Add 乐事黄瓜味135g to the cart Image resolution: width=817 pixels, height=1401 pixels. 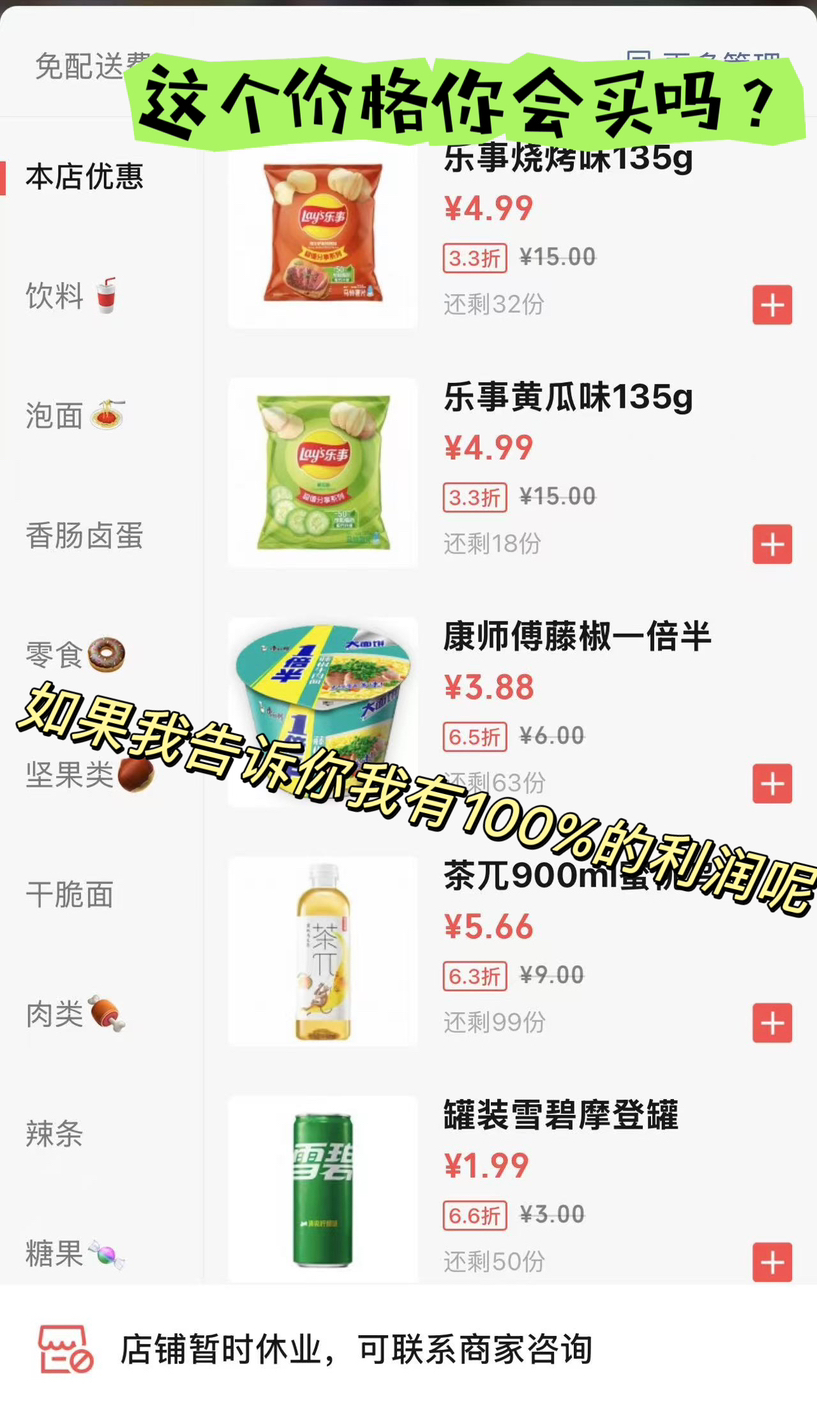771,544
